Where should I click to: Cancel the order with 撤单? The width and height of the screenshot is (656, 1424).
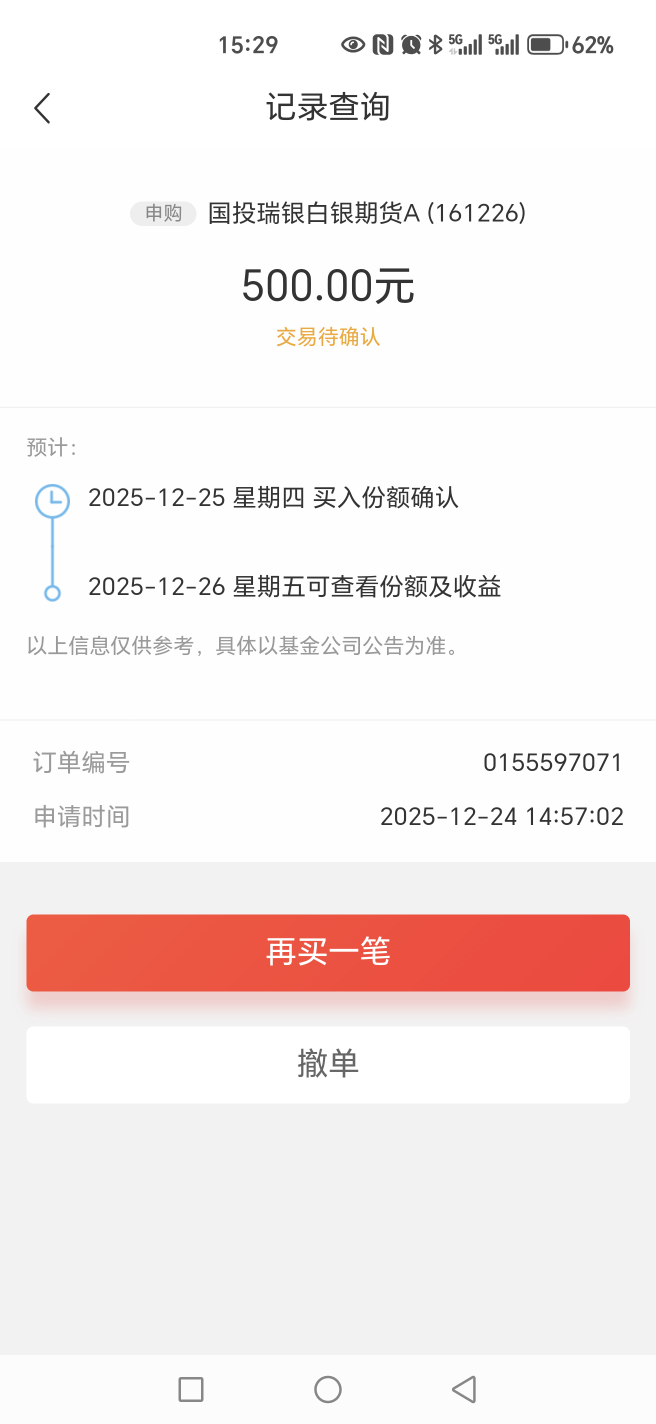pyautogui.click(x=328, y=1064)
